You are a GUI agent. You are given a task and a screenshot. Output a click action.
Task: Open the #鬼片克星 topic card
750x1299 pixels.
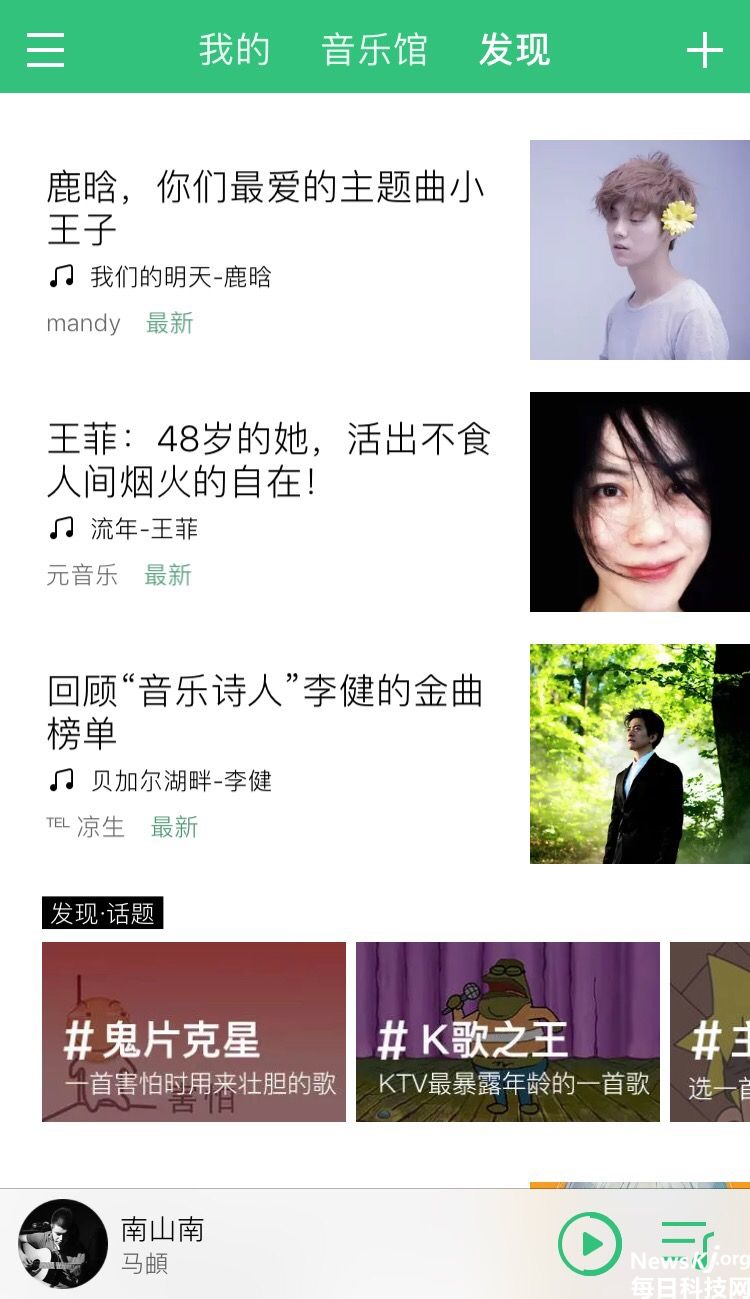point(194,1032)
